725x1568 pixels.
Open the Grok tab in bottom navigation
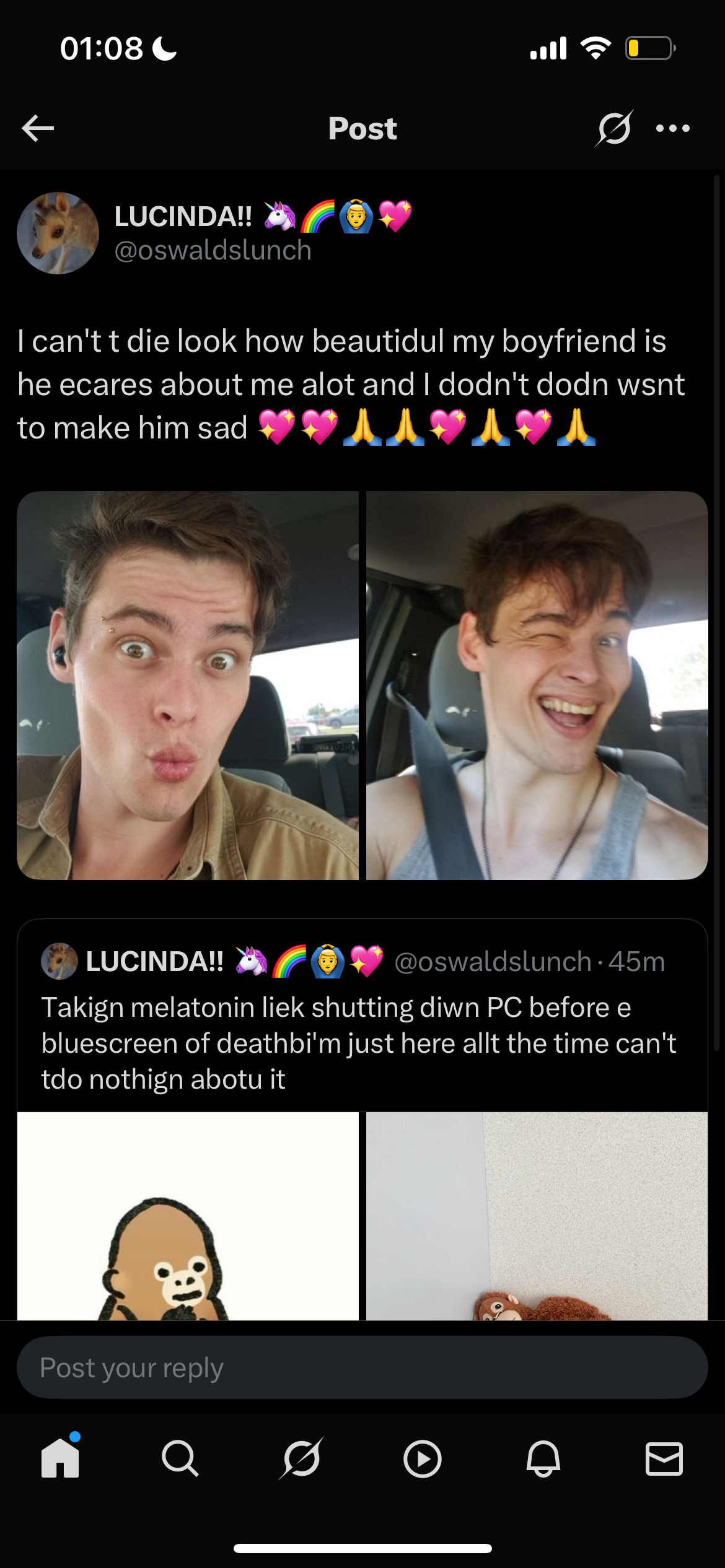point(301,1458)
